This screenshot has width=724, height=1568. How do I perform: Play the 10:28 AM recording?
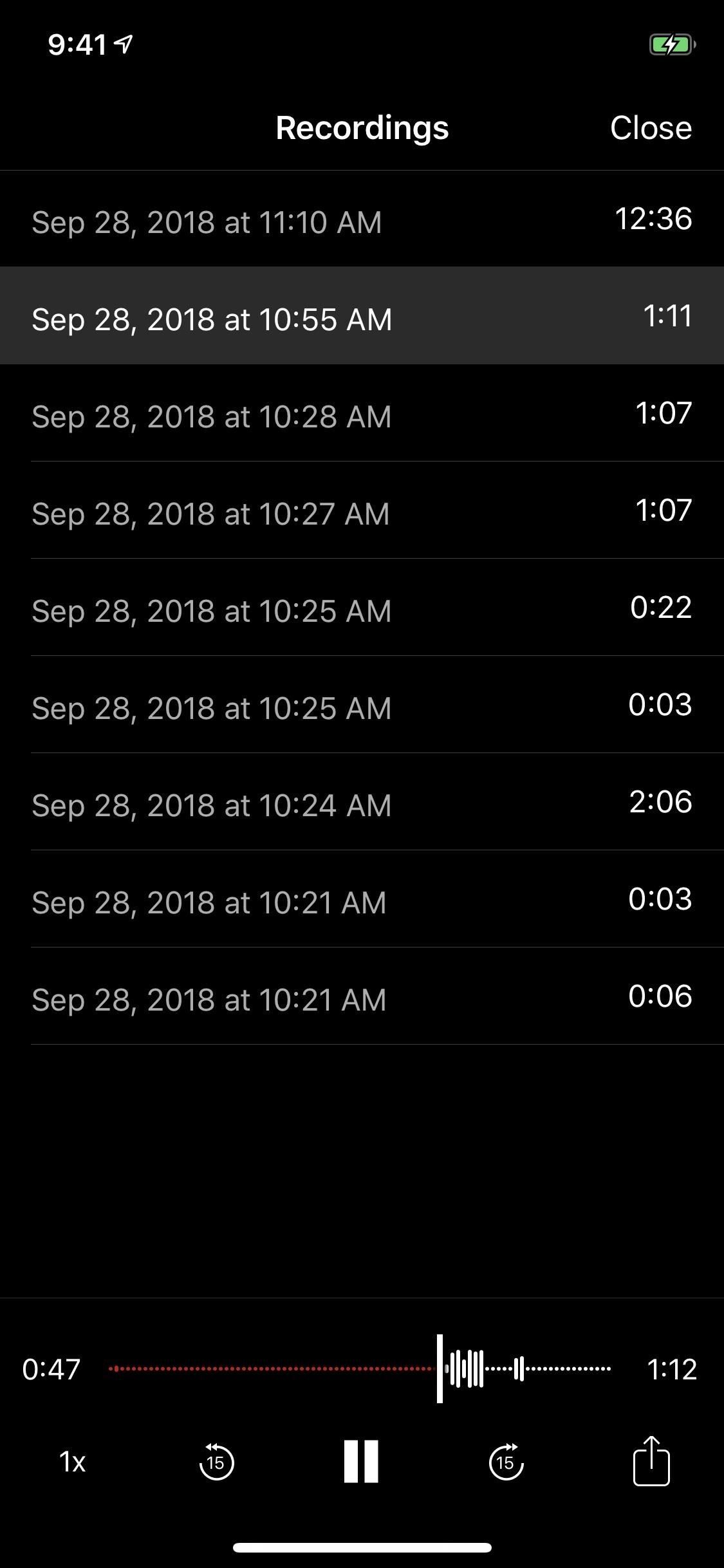coord(362,415)
